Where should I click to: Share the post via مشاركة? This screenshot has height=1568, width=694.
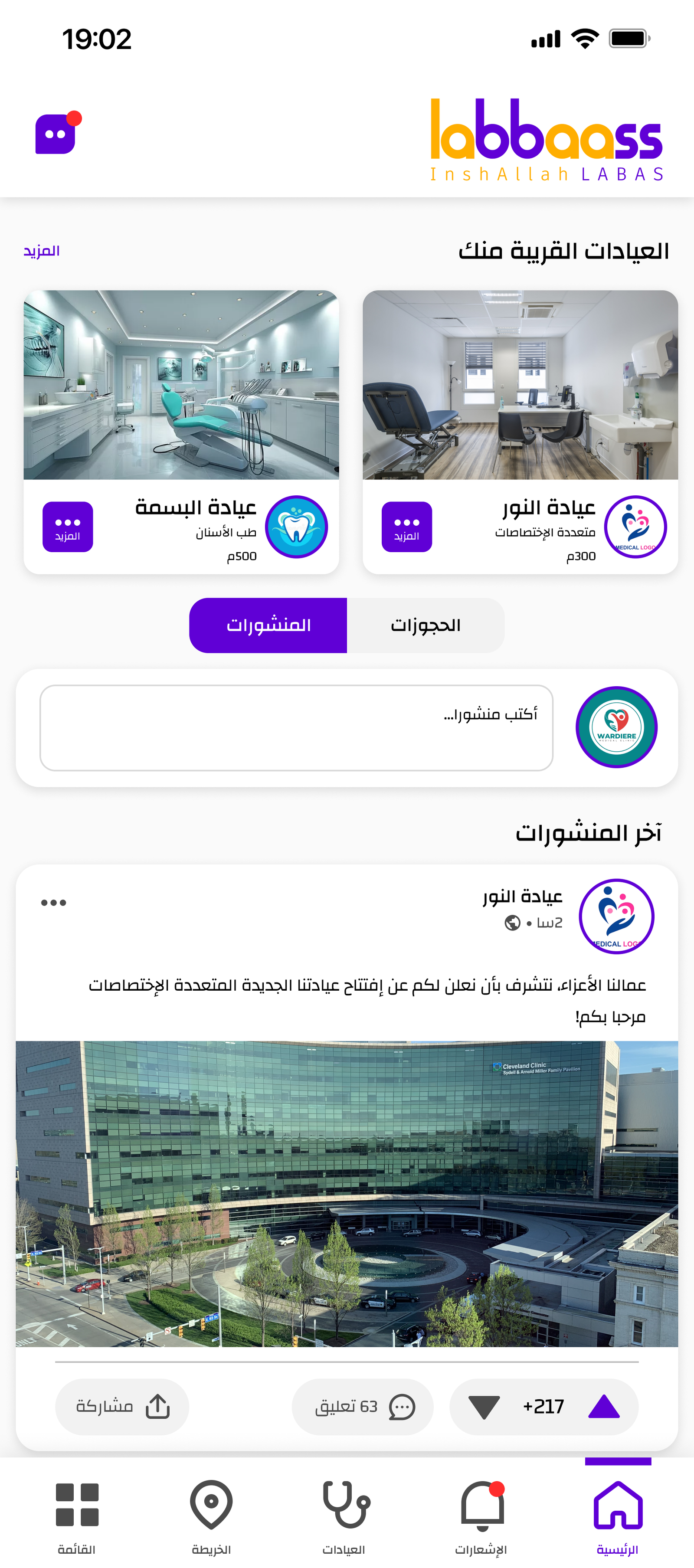tap(122, 1407)
